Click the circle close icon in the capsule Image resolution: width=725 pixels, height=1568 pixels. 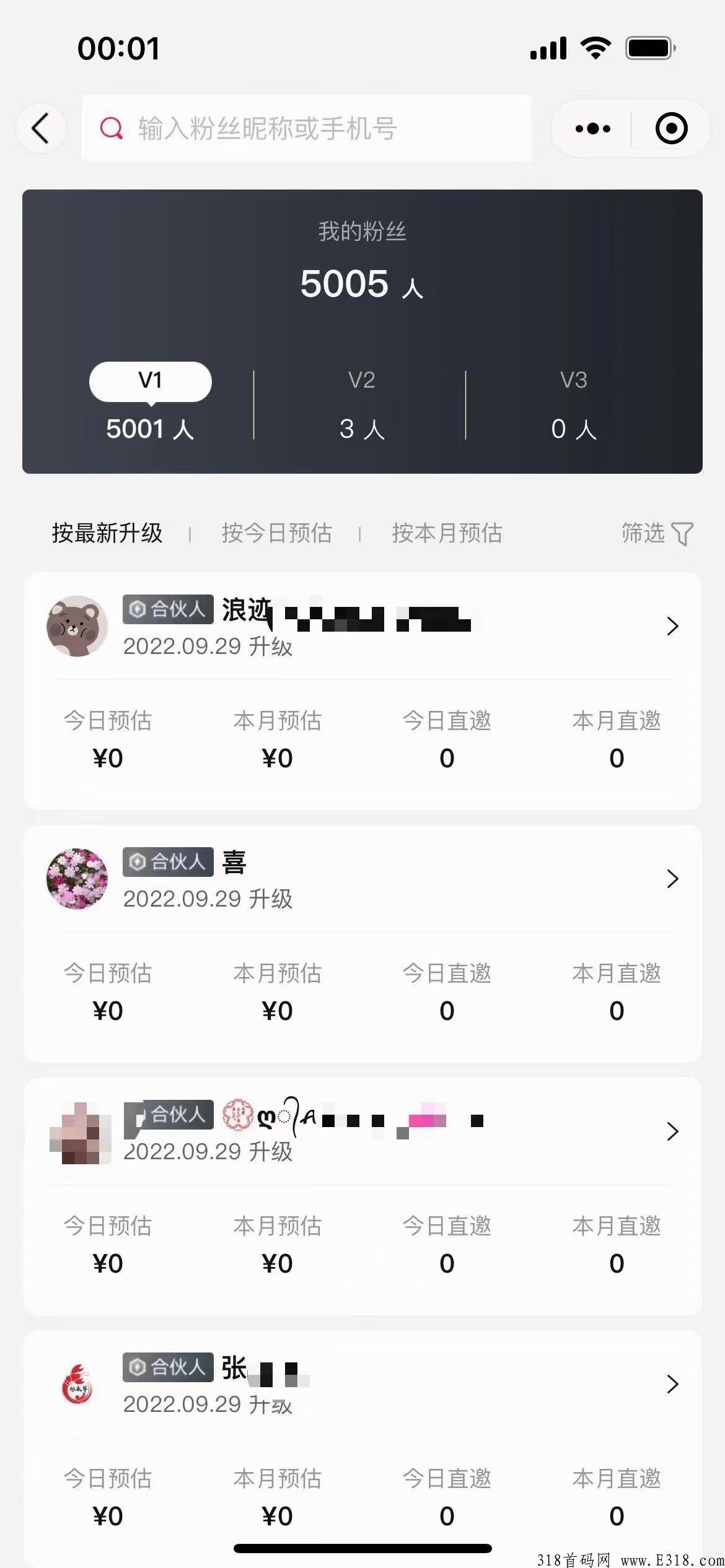coord(672,128)
